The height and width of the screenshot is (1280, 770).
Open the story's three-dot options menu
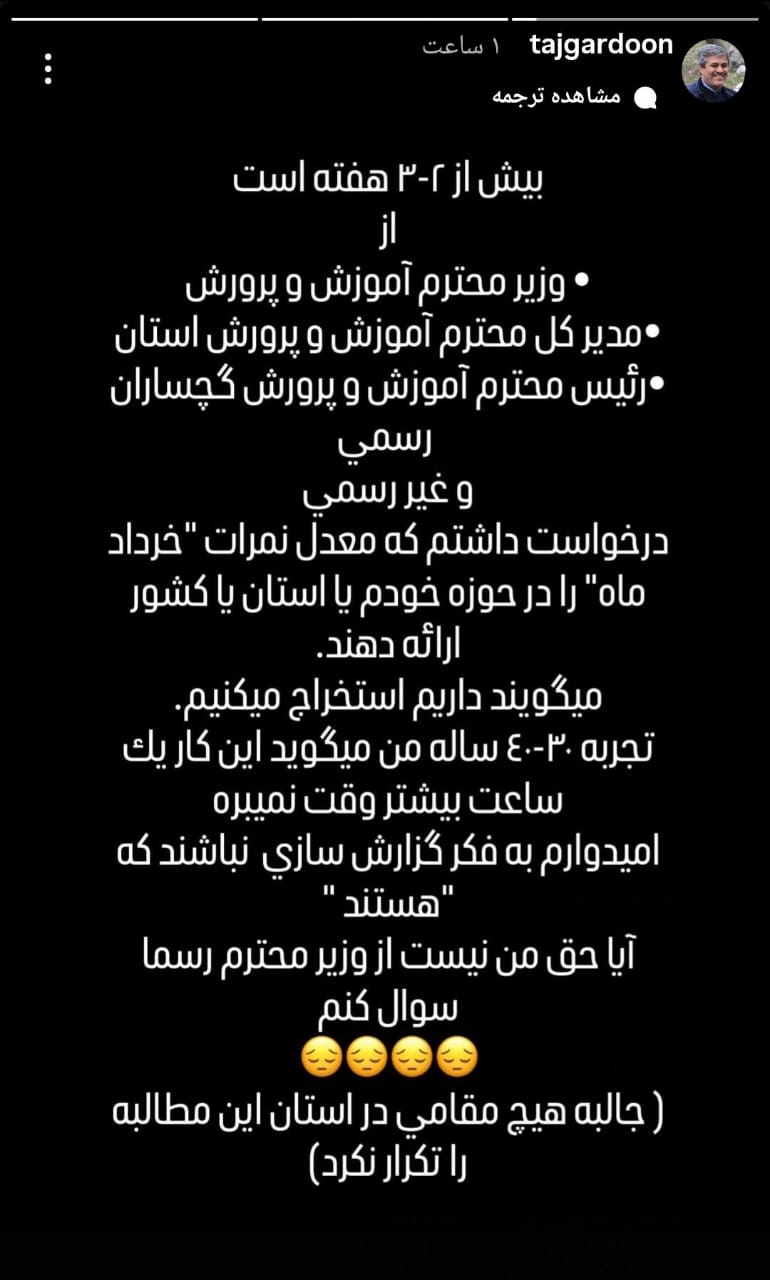point(49,68)
